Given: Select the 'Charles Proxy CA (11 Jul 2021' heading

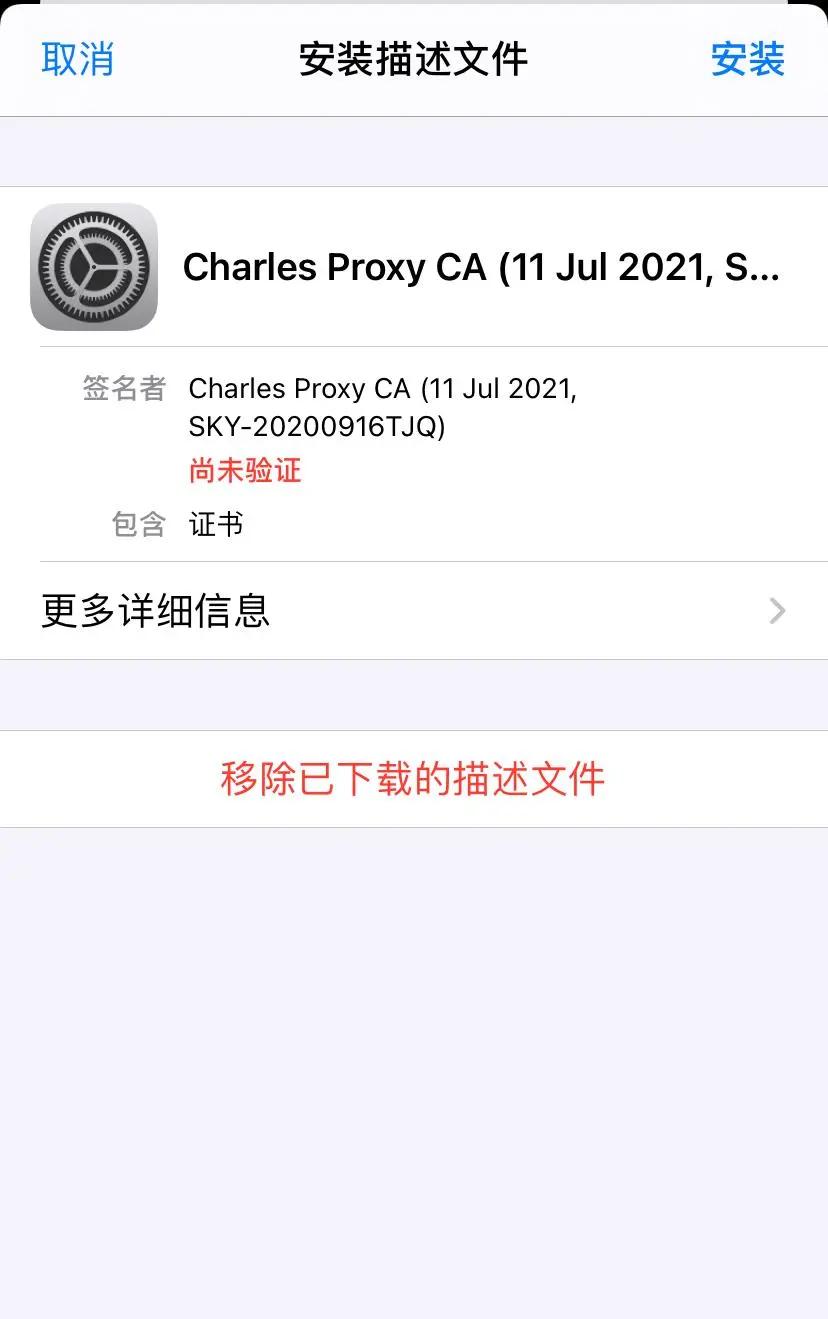Looking at the screenshot, I should point(480,266).
